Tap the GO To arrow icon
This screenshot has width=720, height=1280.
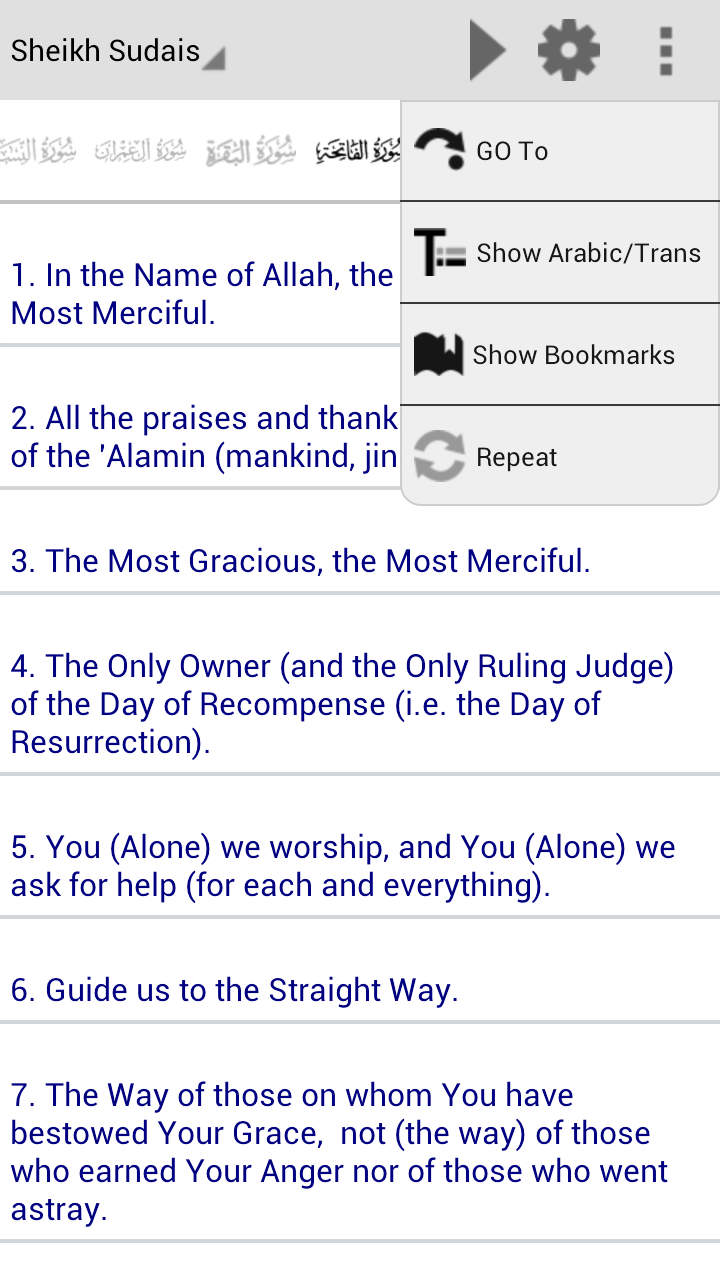[438, 150]
